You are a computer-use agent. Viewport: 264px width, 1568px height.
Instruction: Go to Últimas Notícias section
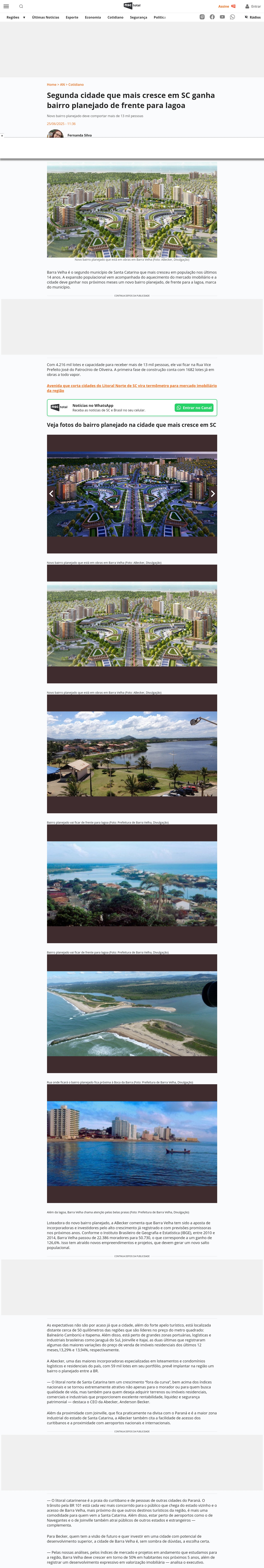pyautogui.click(x=46, y=17)
